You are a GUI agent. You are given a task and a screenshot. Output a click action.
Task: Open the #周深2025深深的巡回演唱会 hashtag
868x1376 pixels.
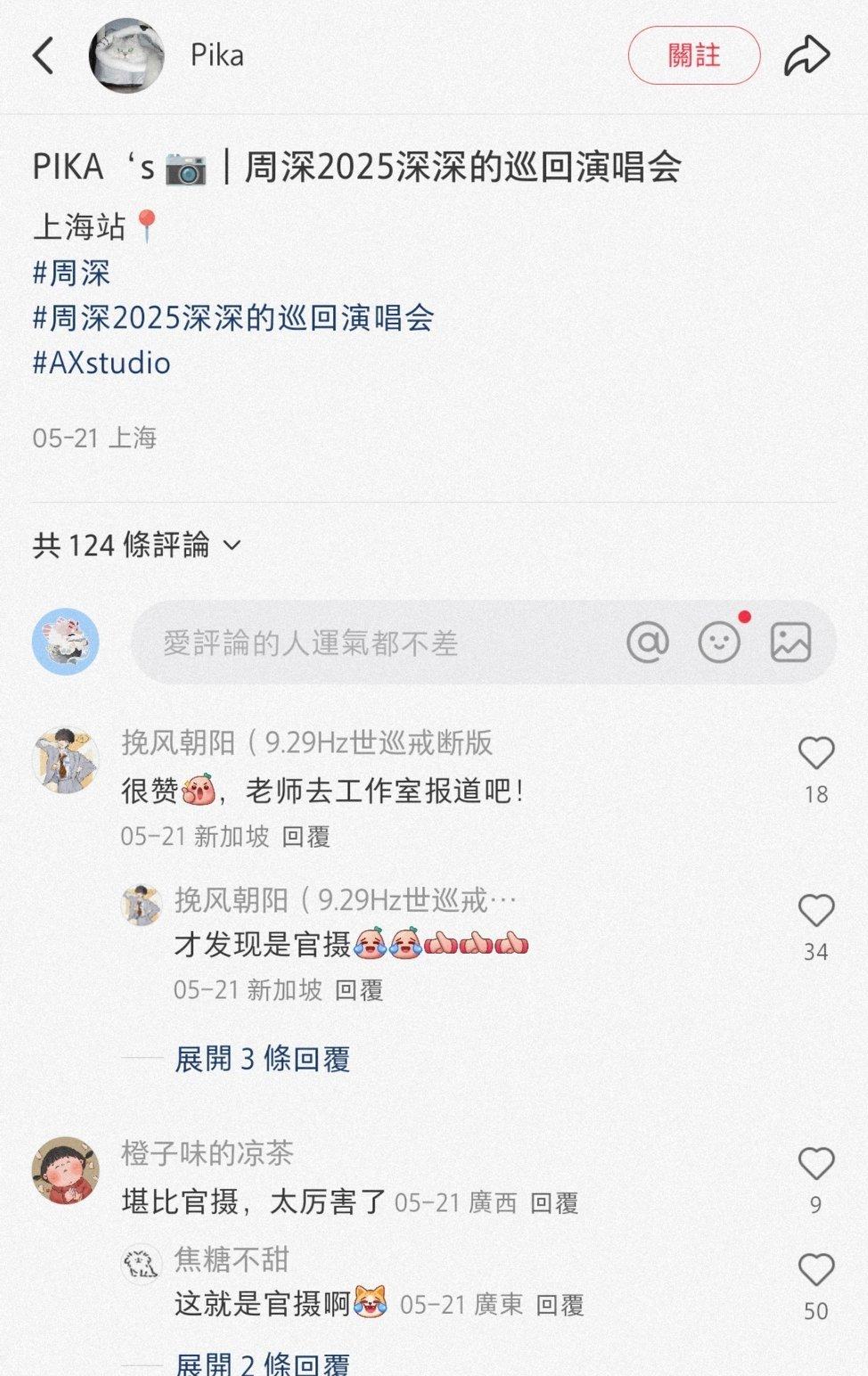click(x=233, y=318)
